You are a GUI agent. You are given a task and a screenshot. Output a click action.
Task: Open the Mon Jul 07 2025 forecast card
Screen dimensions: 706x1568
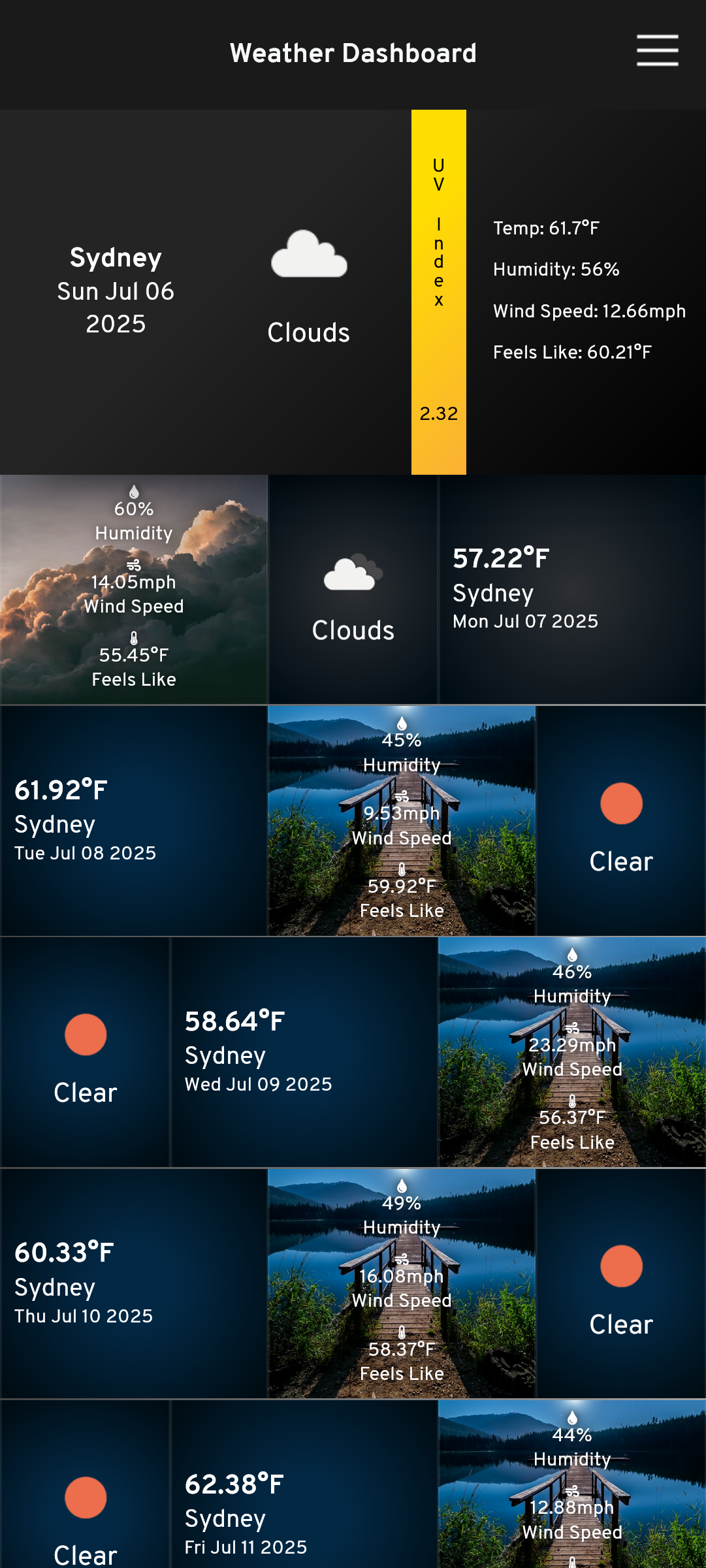coord(353,590)
